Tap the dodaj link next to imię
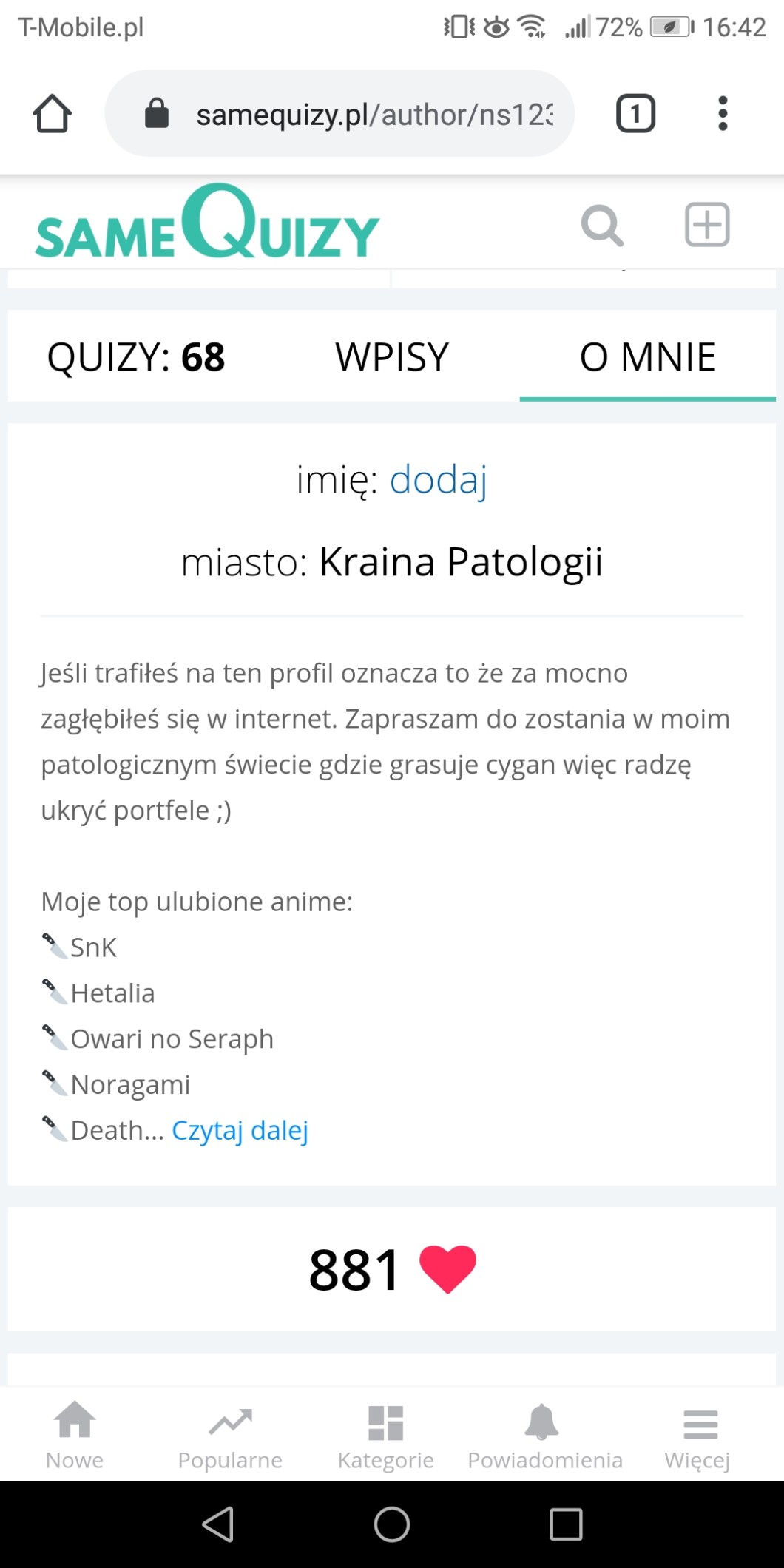 click(x=438, y=480)
